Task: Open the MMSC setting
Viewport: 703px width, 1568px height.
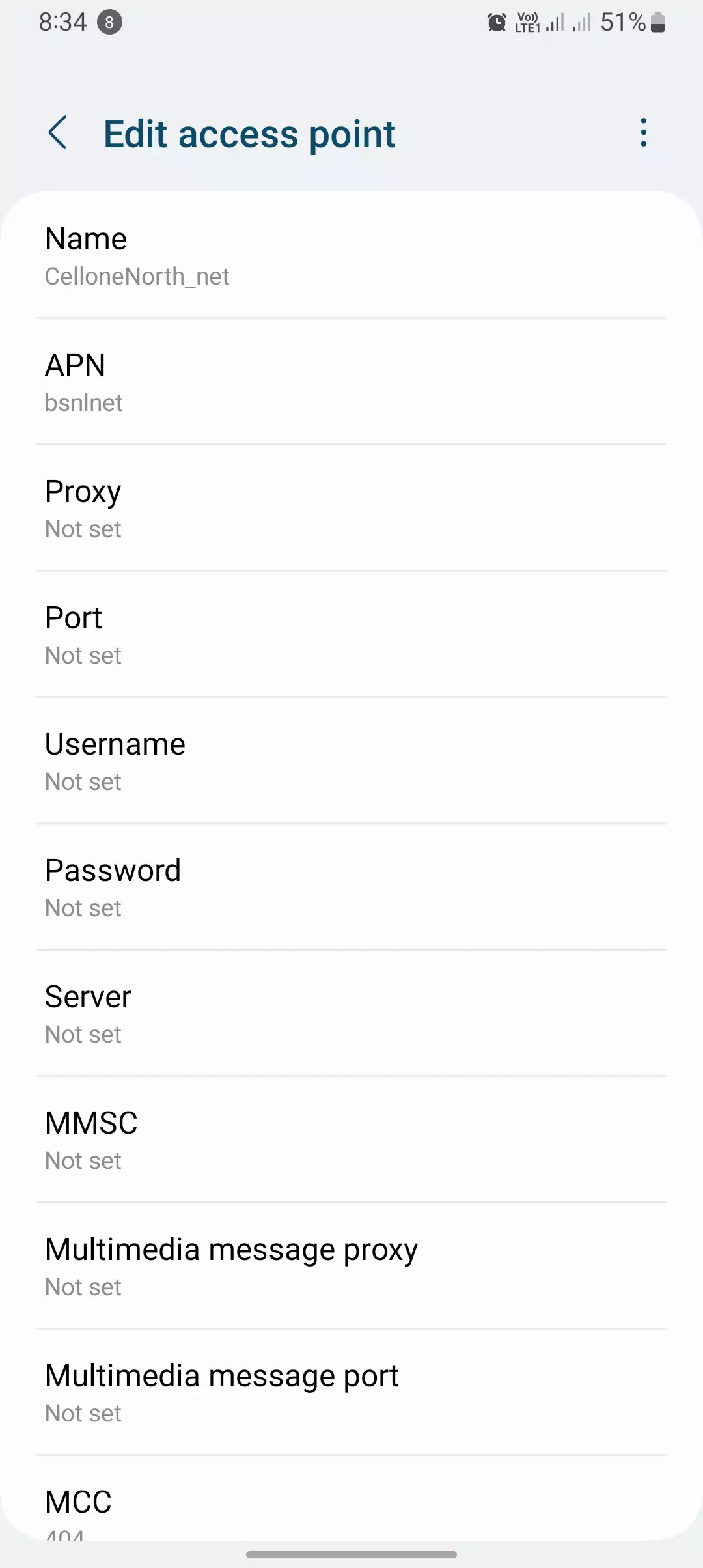Action: 351,1140
